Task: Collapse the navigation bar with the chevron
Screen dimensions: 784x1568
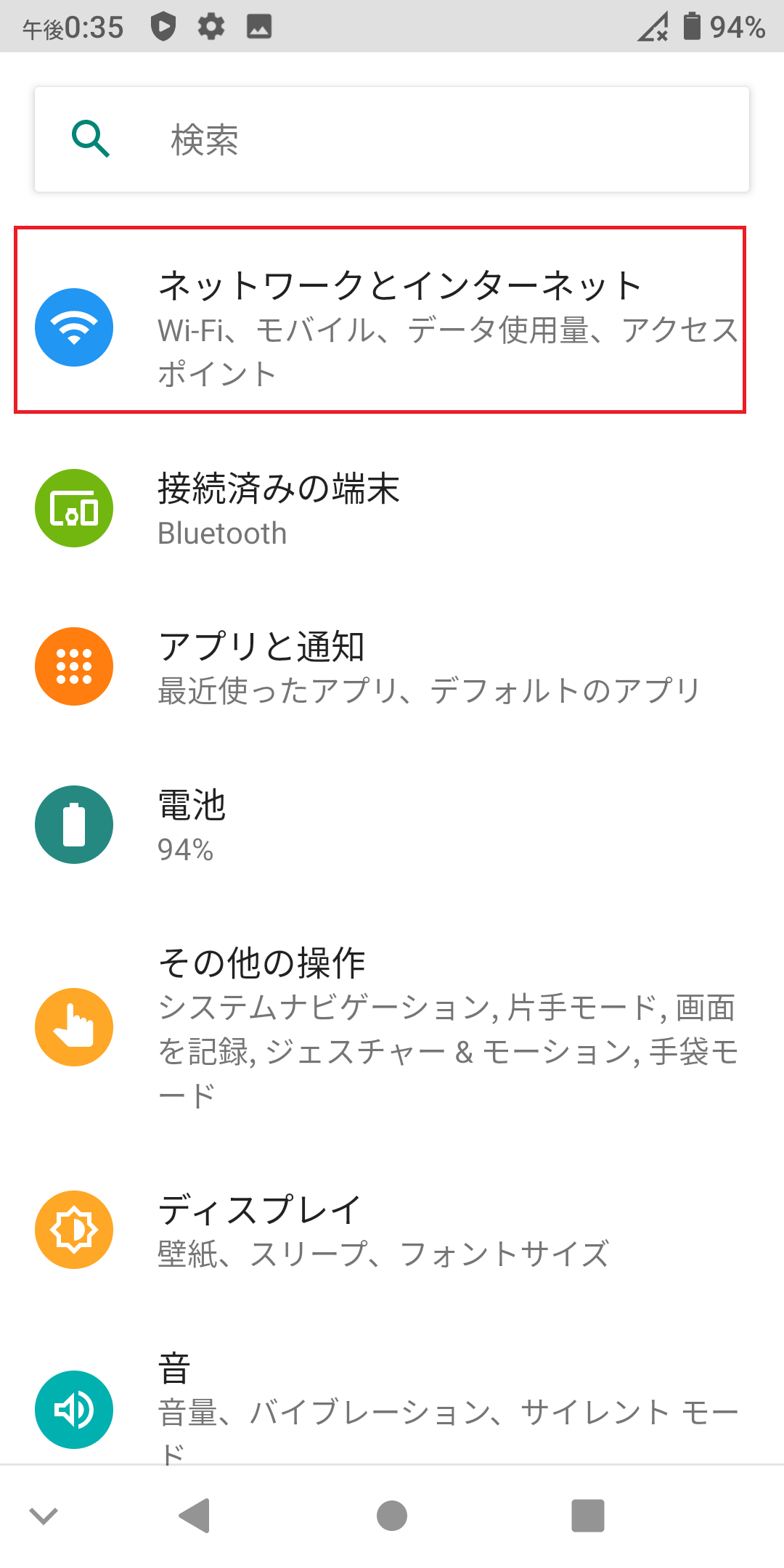Action: [45, 1515]
